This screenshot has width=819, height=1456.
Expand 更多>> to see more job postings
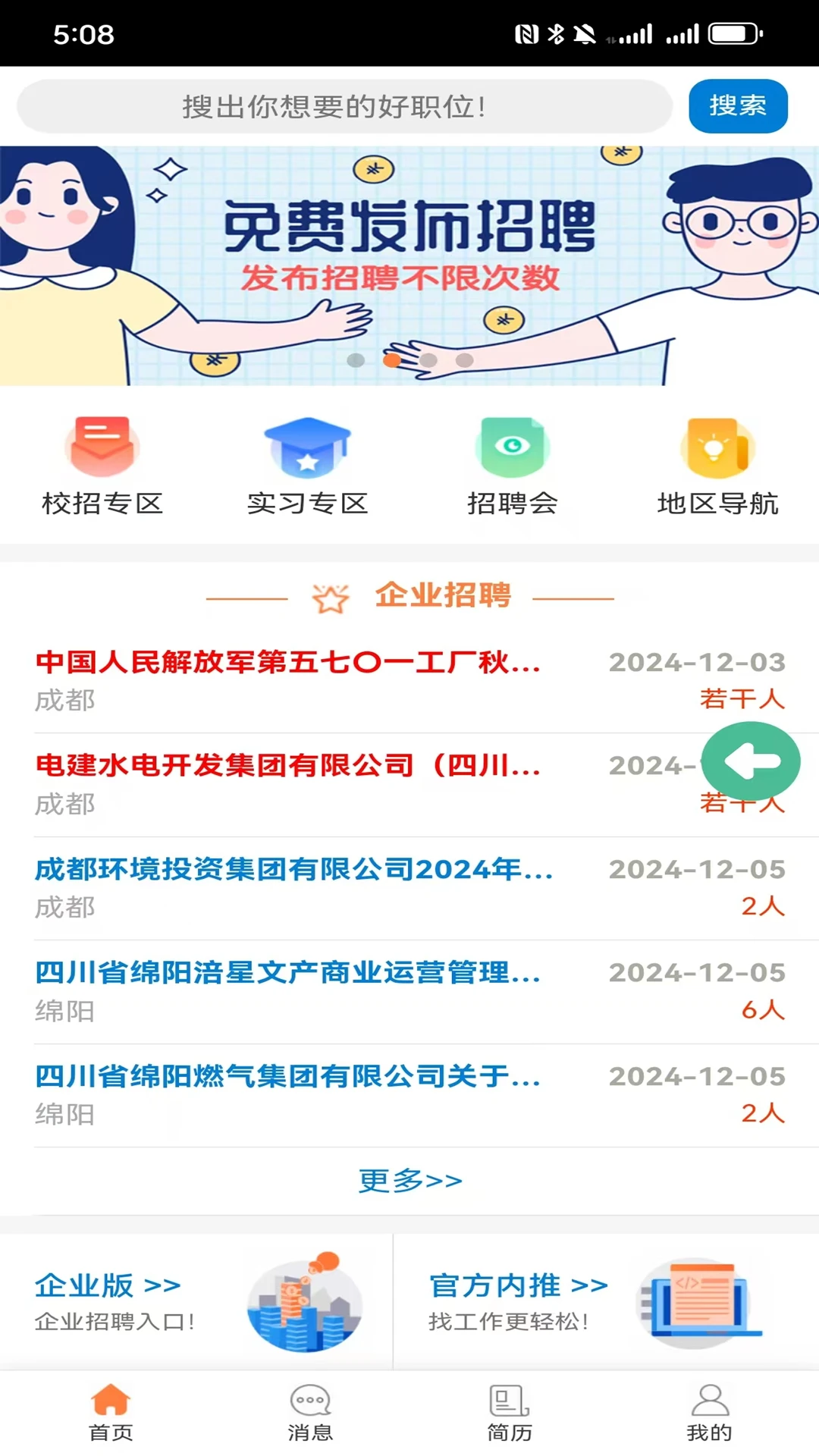(x=409, y=1180)
